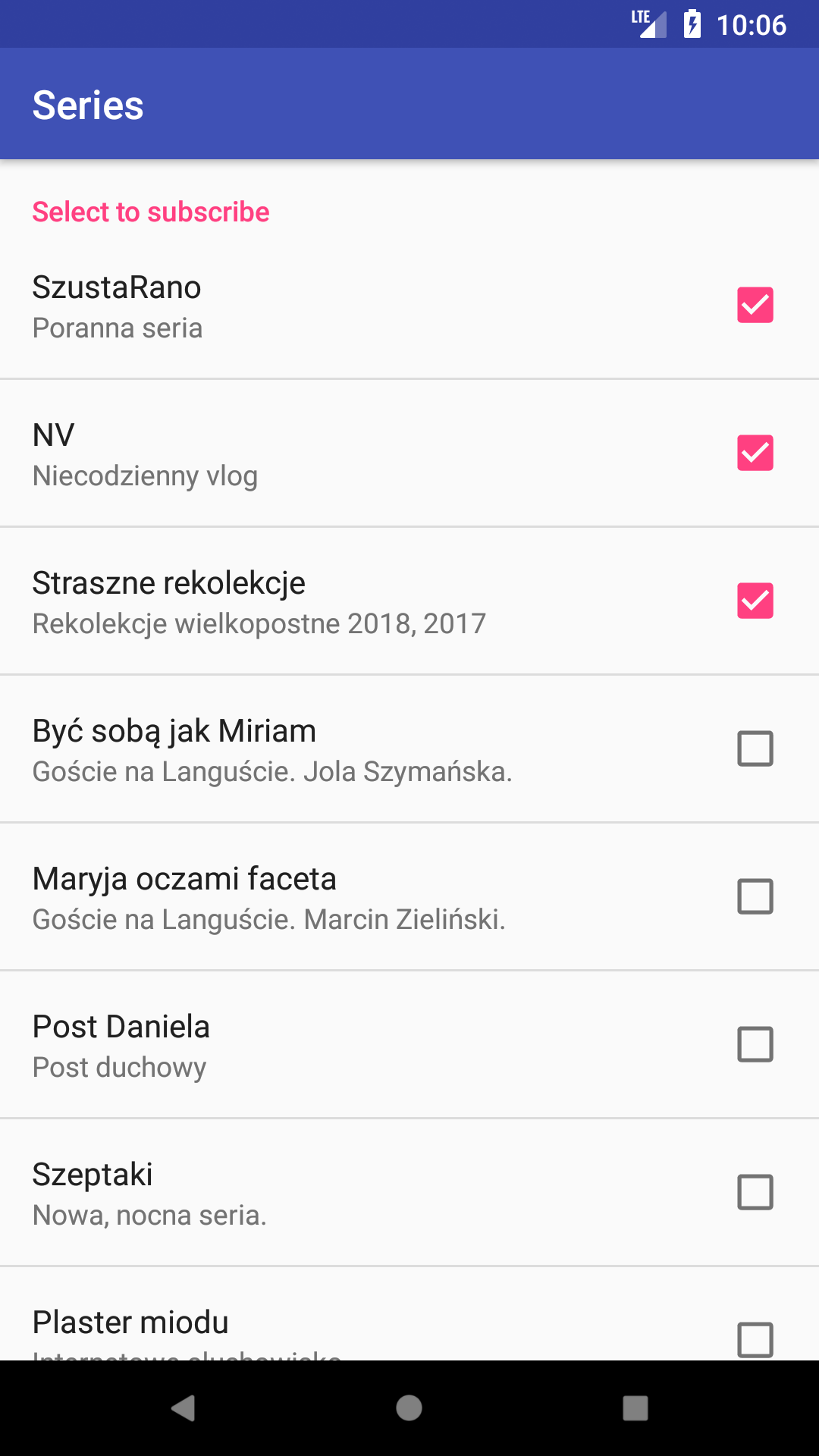
Task: Tap the Series app bar title
Action: (x=88, y=104)
